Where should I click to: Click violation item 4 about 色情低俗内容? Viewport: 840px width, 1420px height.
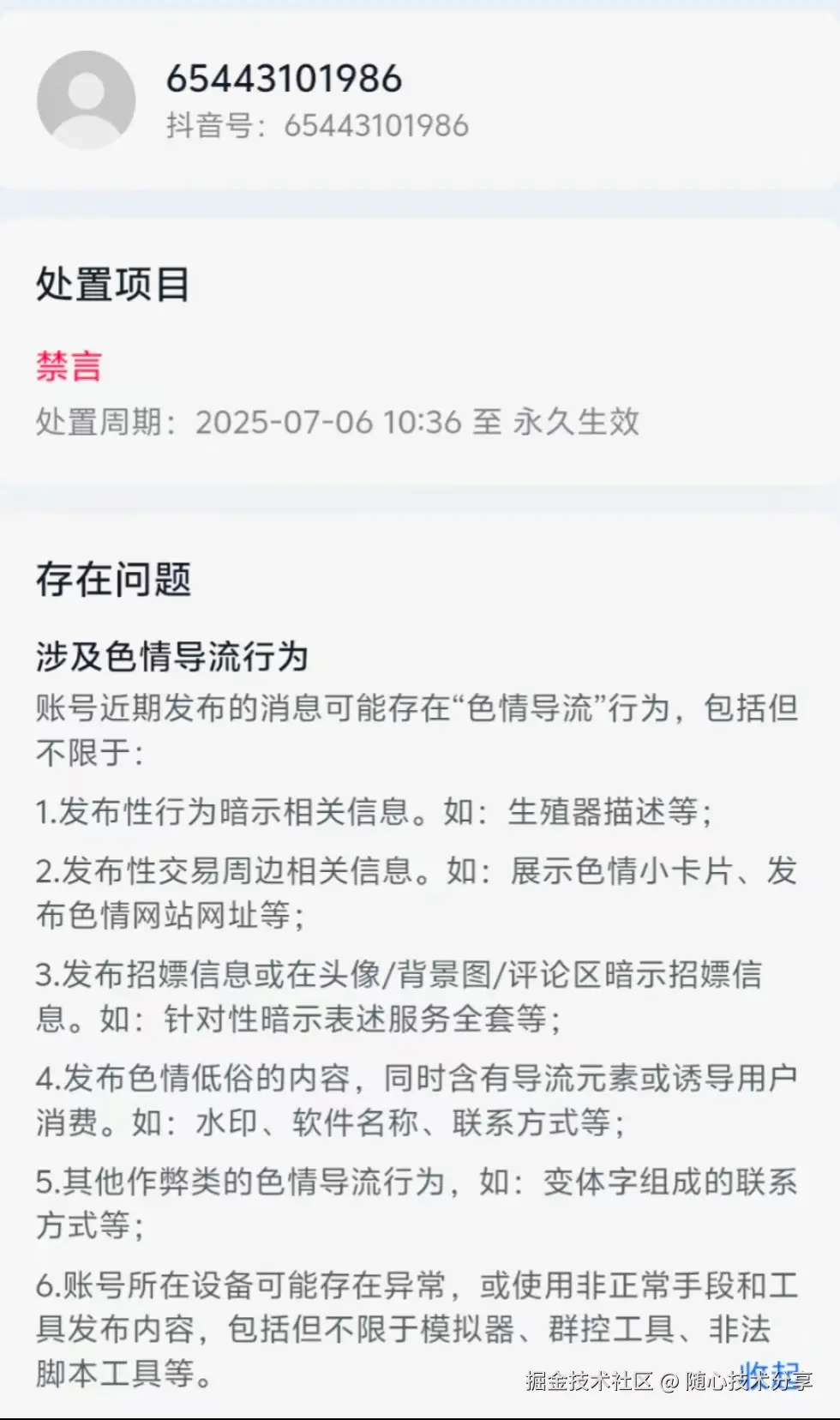pyautogui.click(x=420, y=1102)
